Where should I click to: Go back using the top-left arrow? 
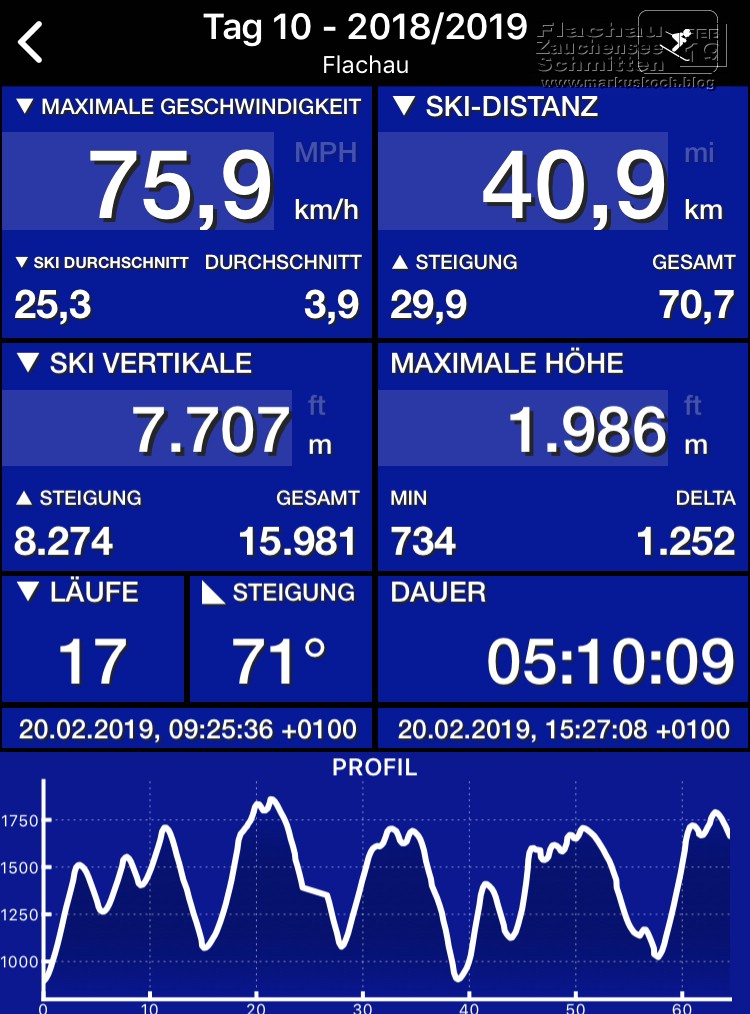click(x=31, y=43)
